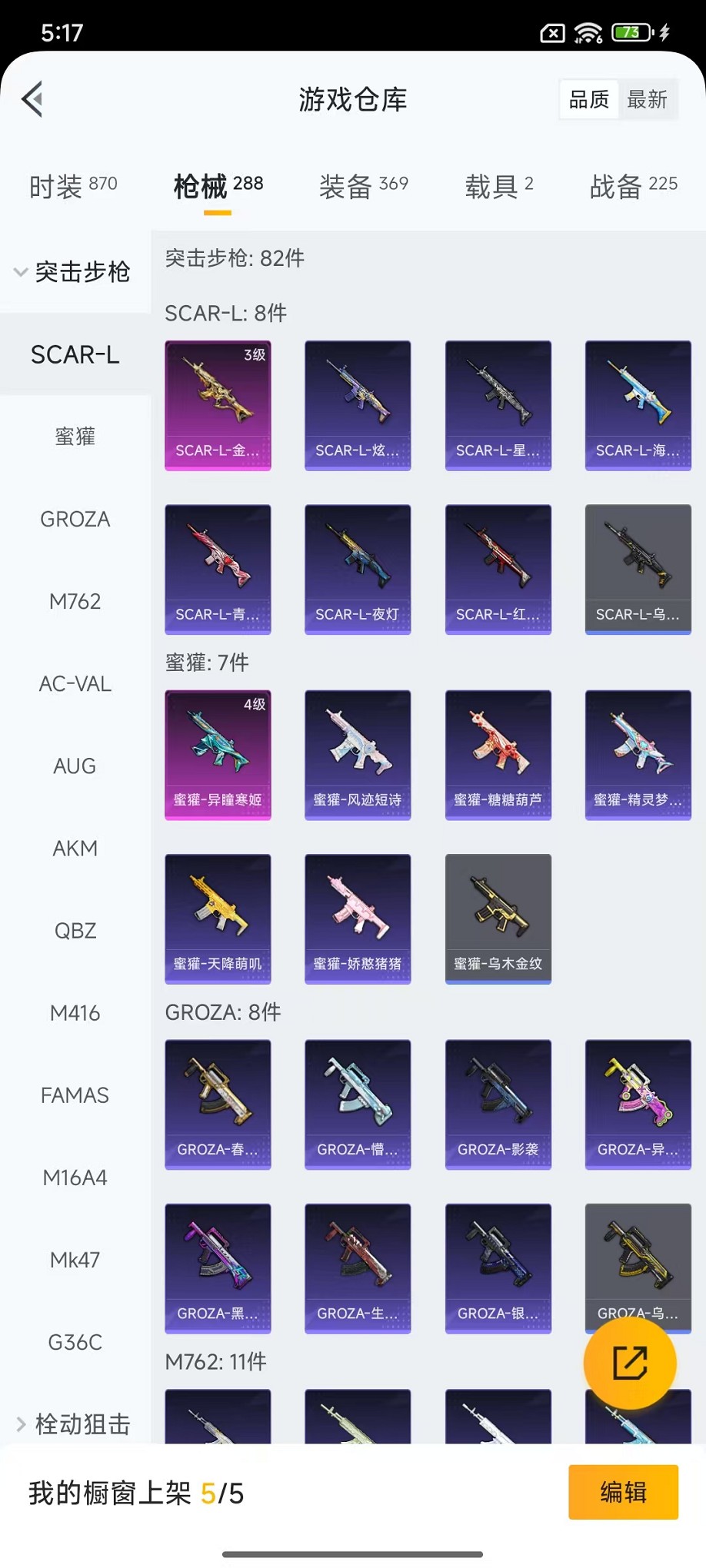Open the 3级 SCAR-L-金 skin tile
The image size is (706, 1568).
[218, 405]
